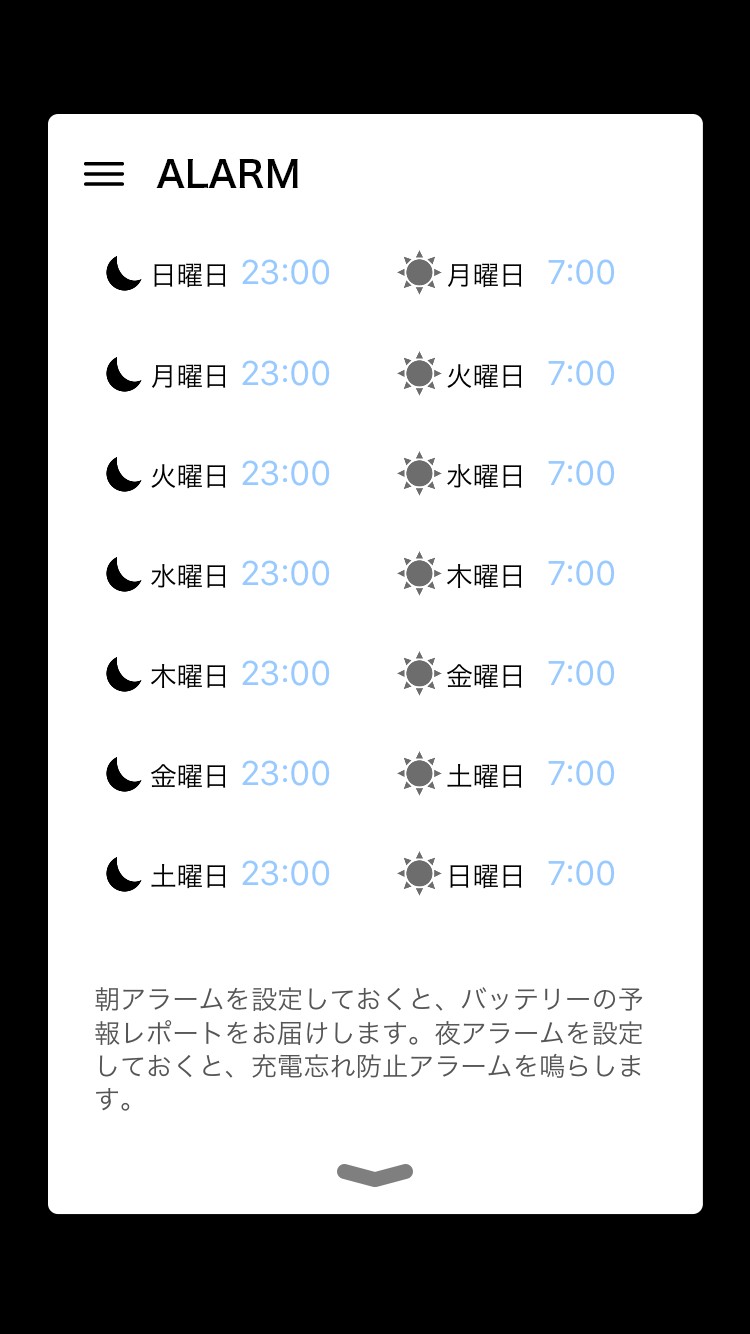Image resolution: width=750 pixels, height=1334 pixels.
Task: Modify Friday morning alarm time 7:00
Action: tap(581, 674)
